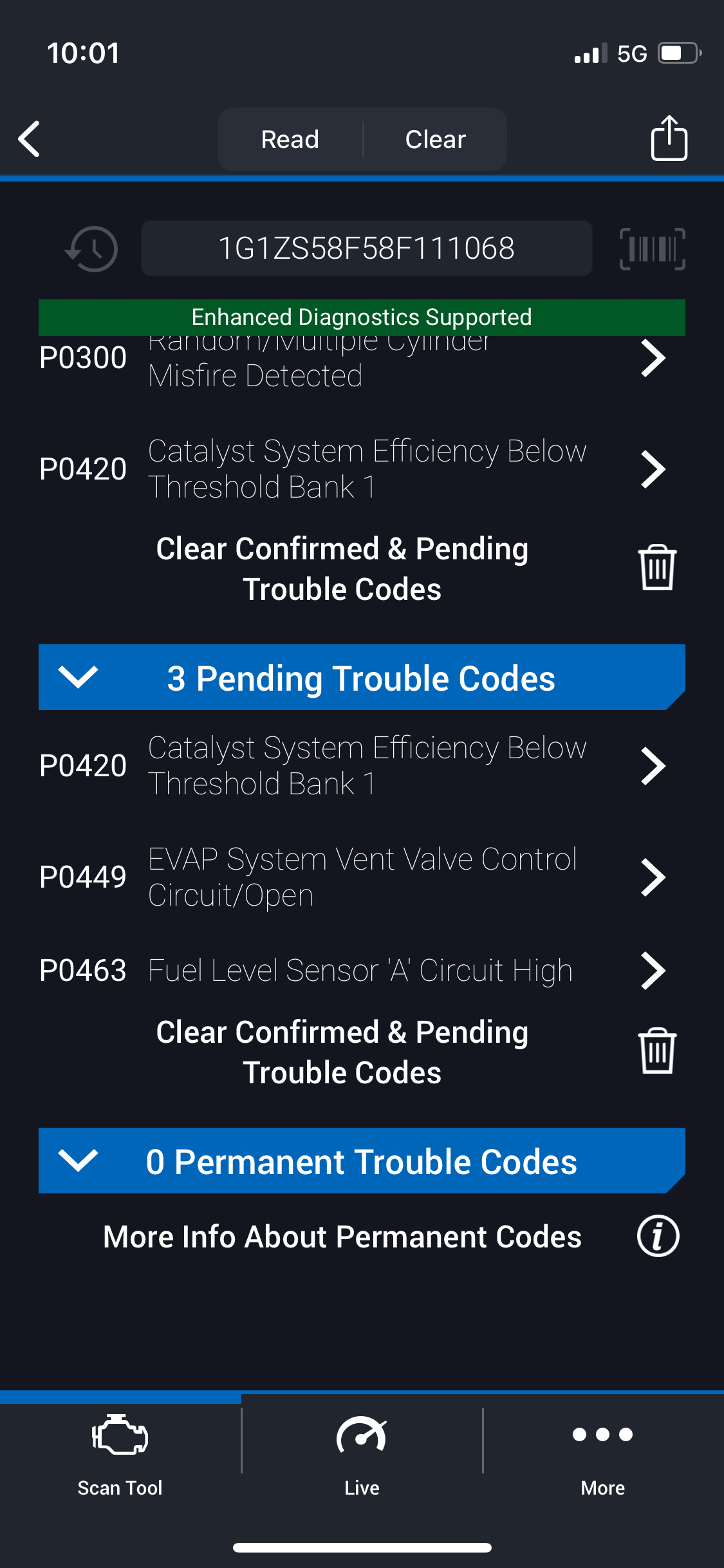
Task: Share the diagnostic report
Action: tap(669, 138)
